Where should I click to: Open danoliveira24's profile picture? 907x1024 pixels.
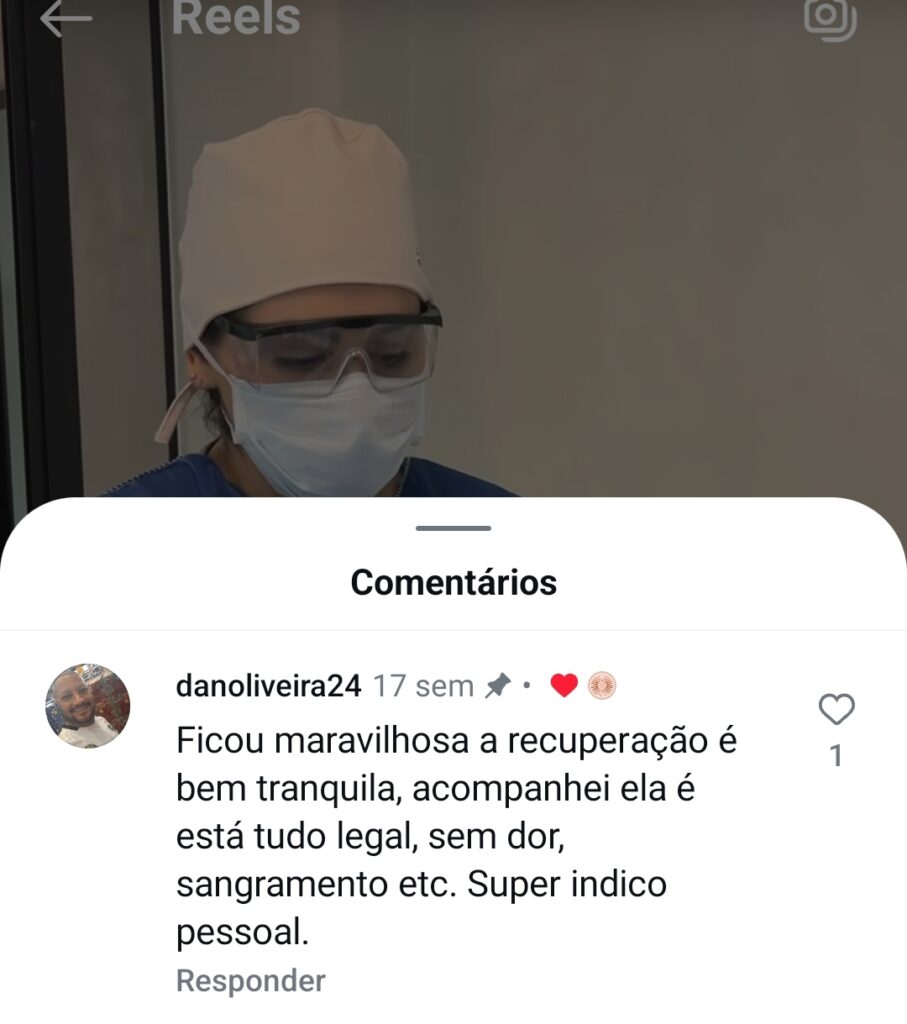click(87, 706)
